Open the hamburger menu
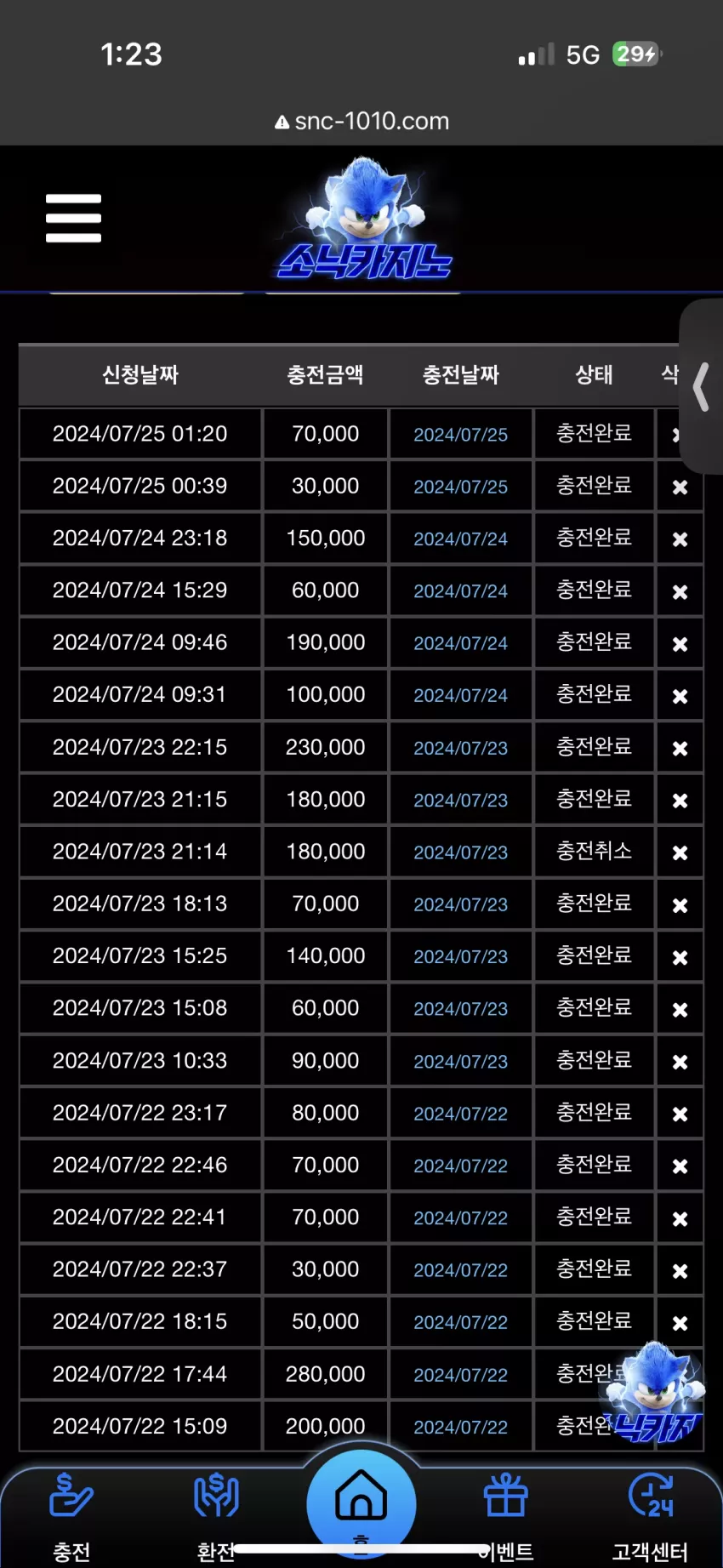The width and height of the screenshot is (723, 1568). [x=73, y=218]
